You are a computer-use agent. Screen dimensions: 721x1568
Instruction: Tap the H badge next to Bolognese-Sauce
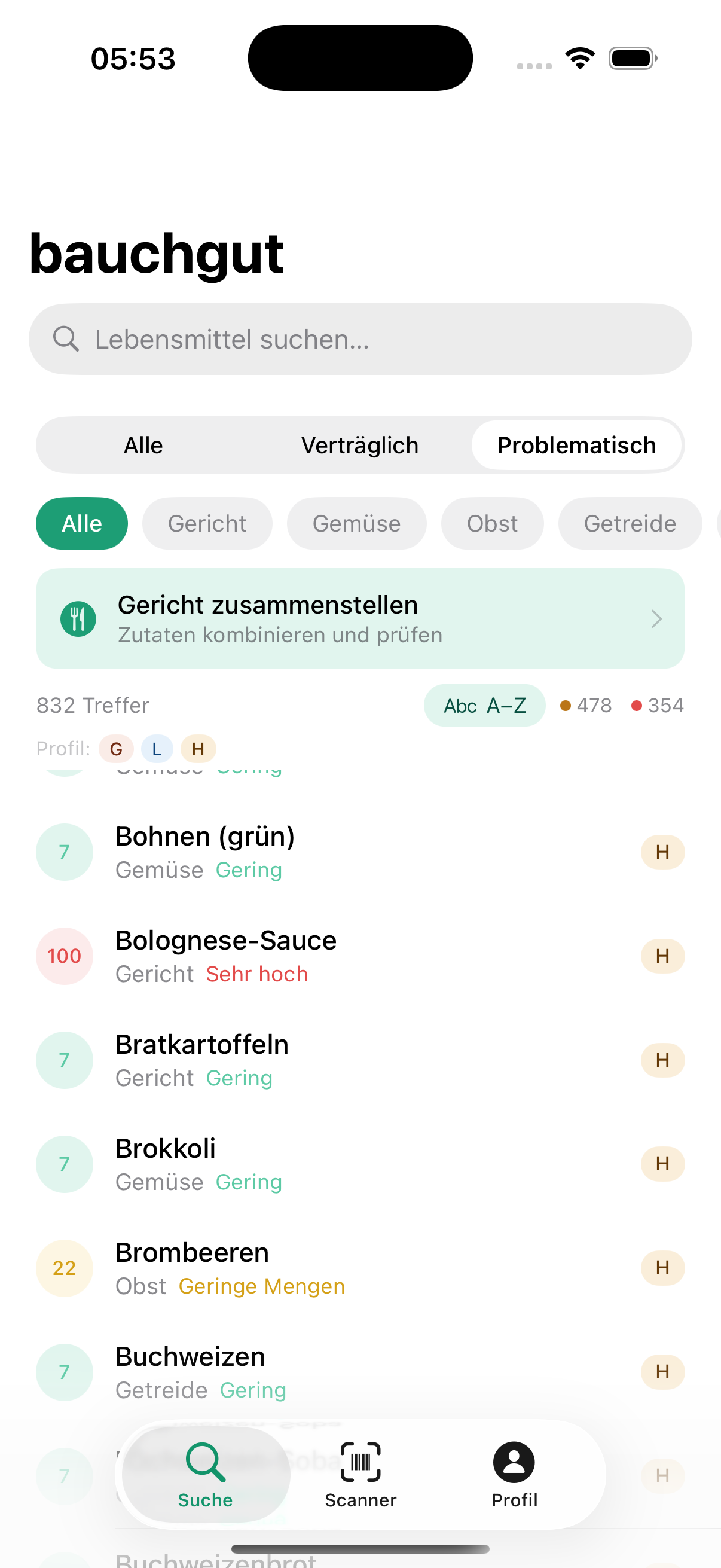point(662,956)
